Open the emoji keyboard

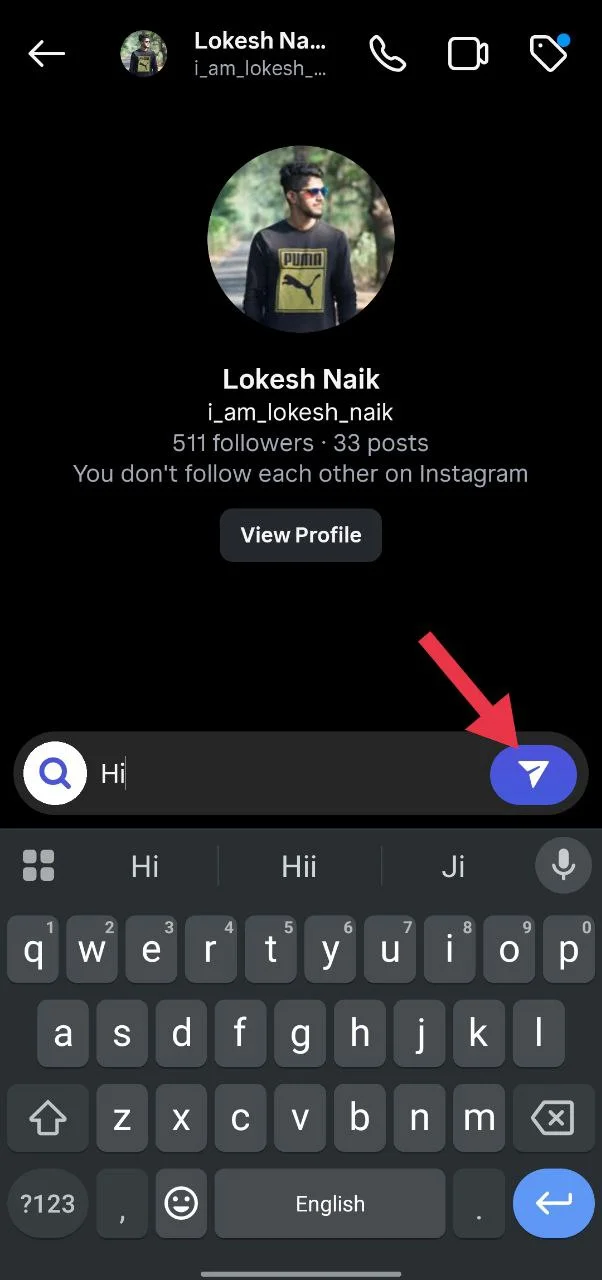coord(181,1204)
